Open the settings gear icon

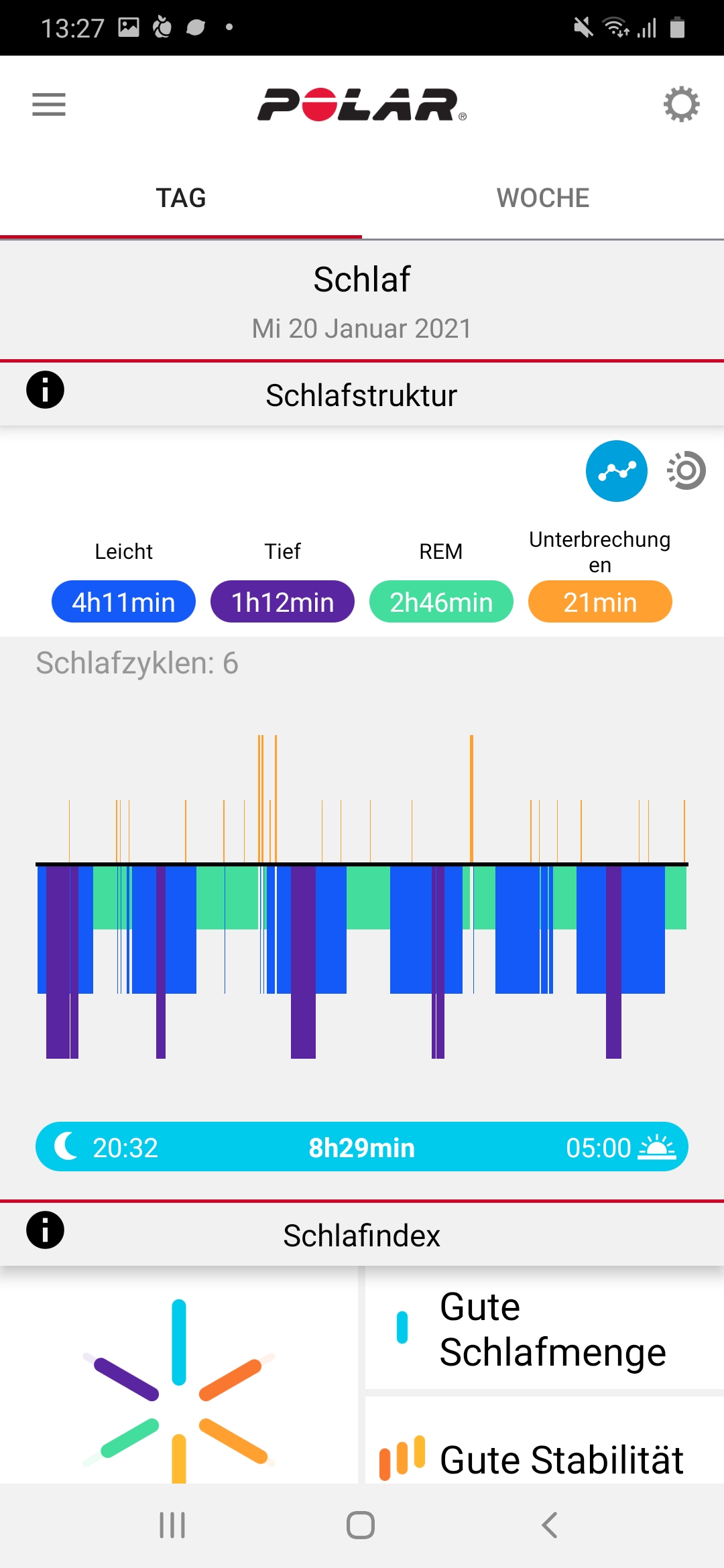tap(681, 105)
